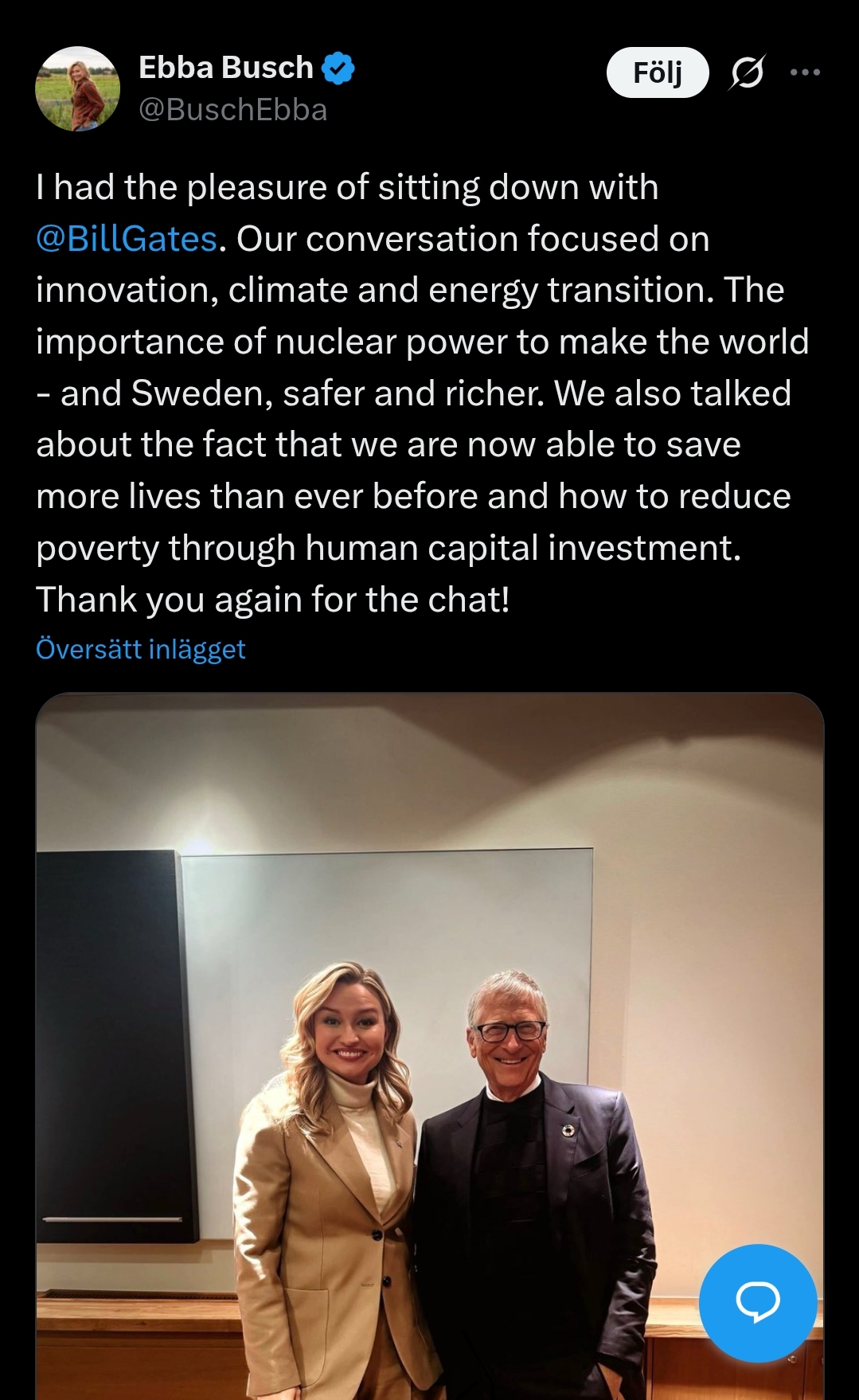Open Ebba Busch's profile picture

coord(77,88)
